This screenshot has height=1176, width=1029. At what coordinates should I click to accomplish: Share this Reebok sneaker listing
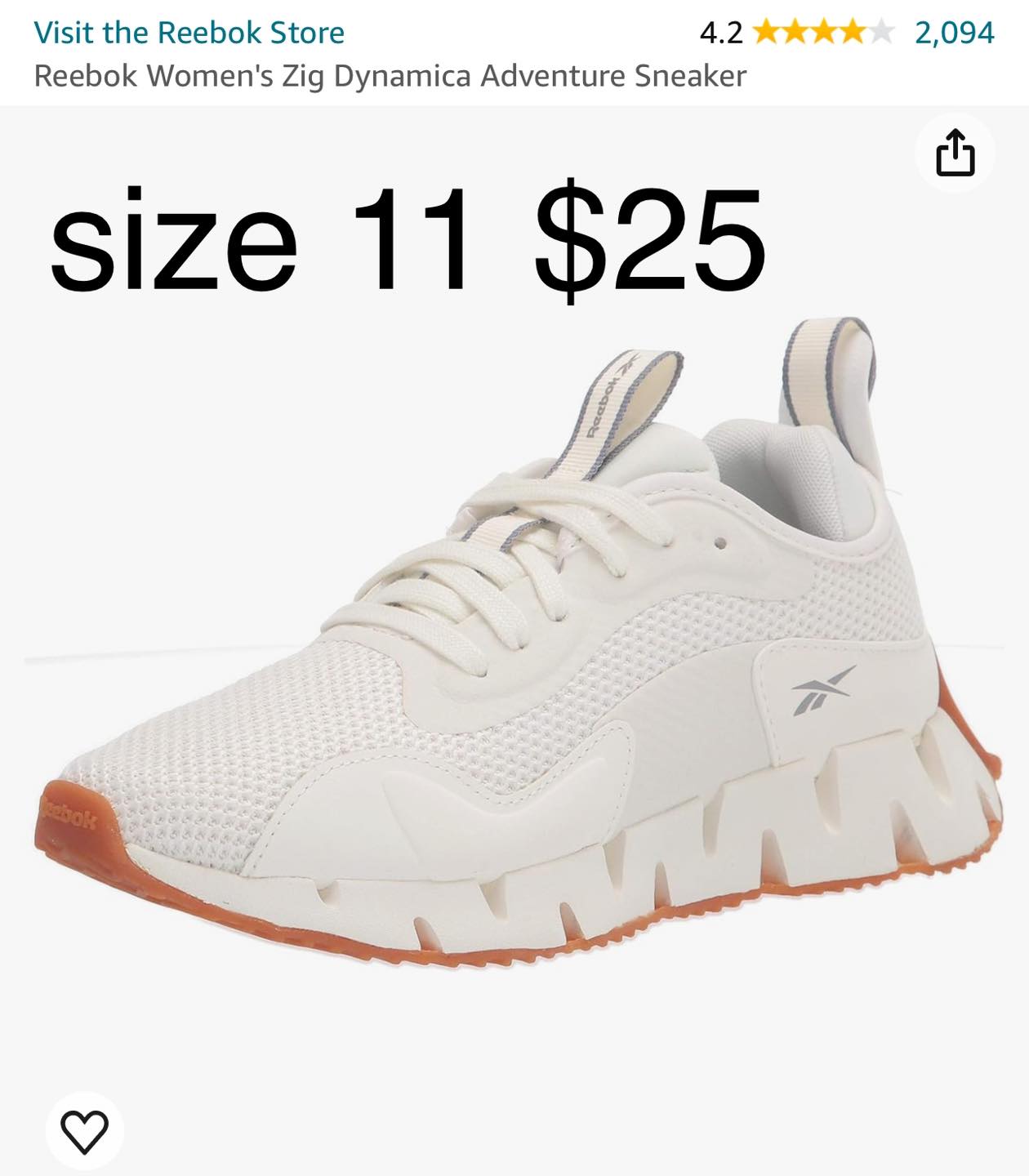point(955,153)
